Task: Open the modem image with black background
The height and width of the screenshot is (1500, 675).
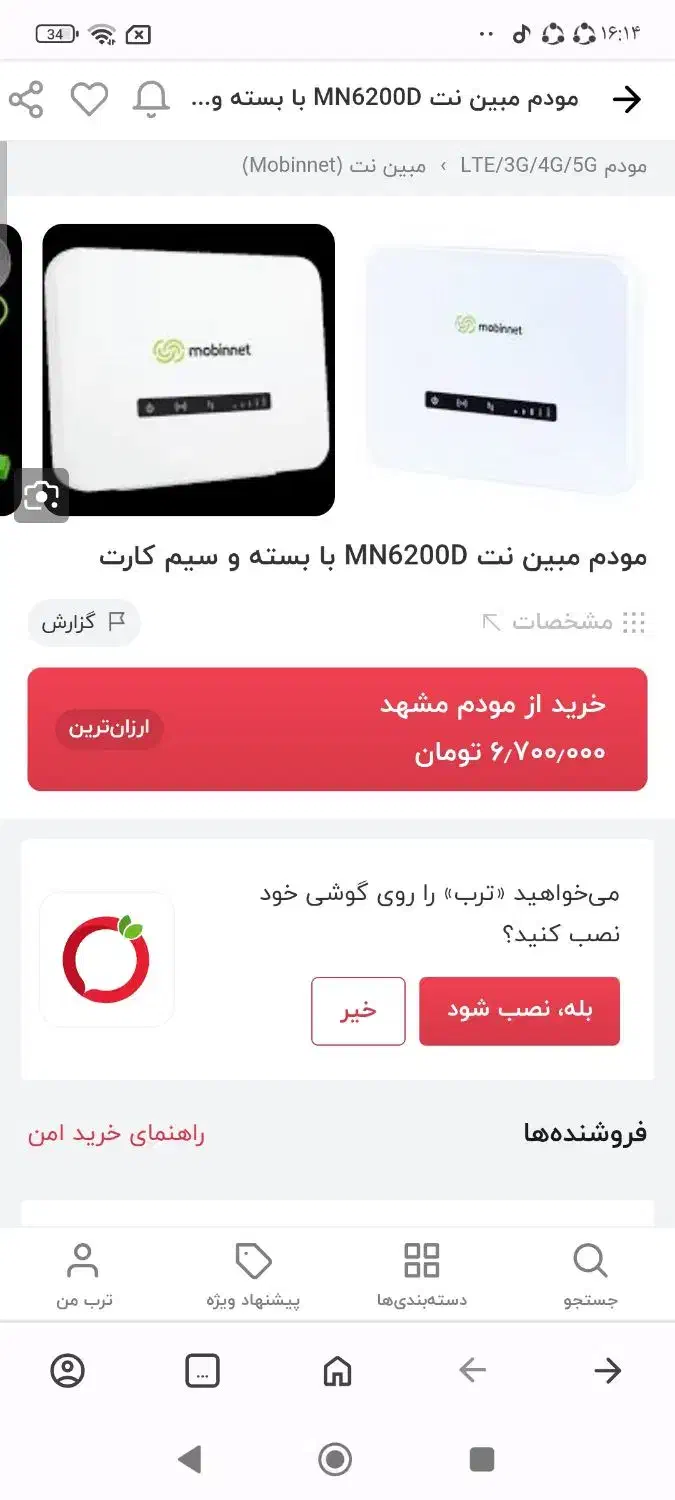Action: [188, 370]
